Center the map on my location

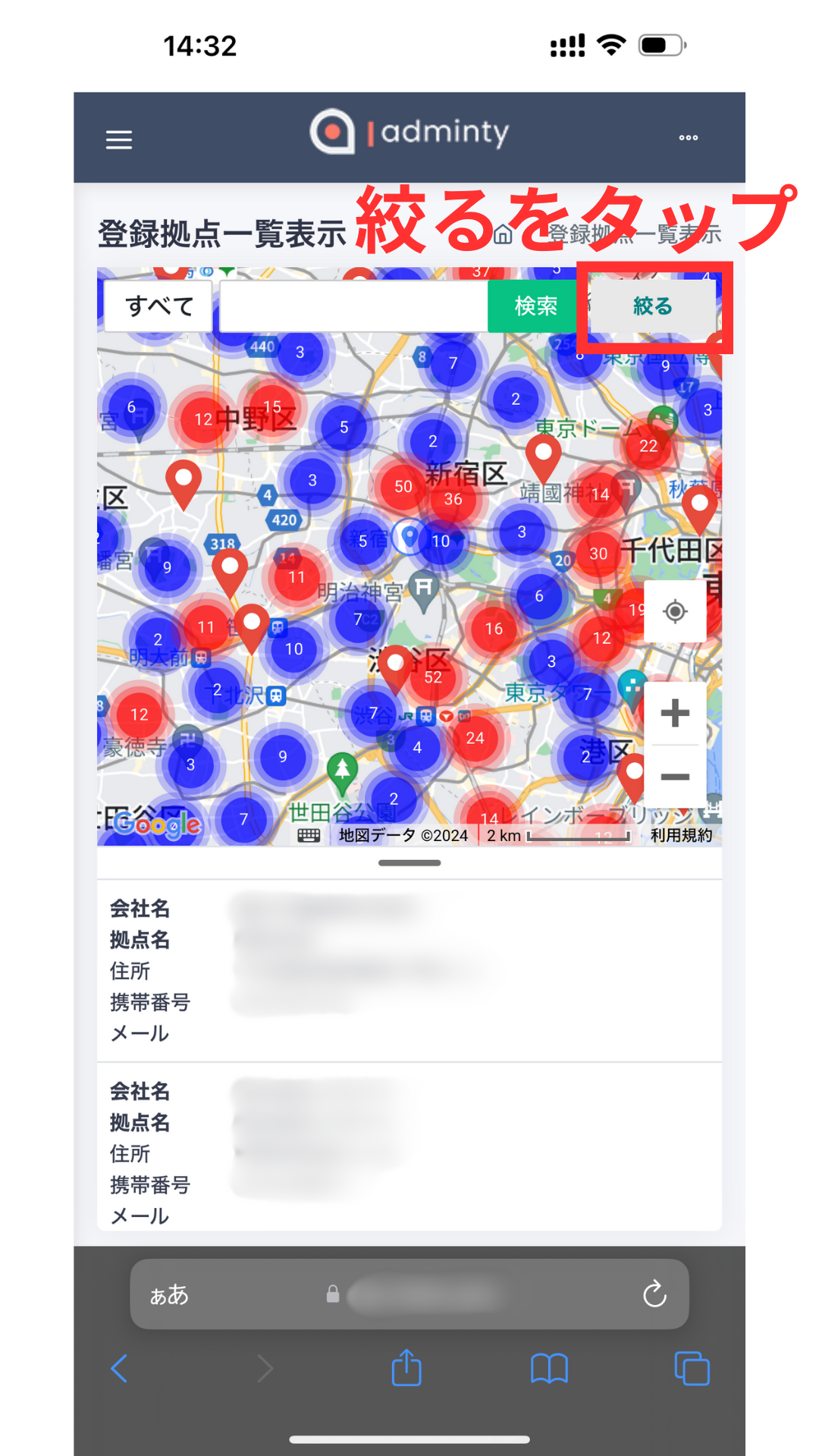(x=675, y=611)
